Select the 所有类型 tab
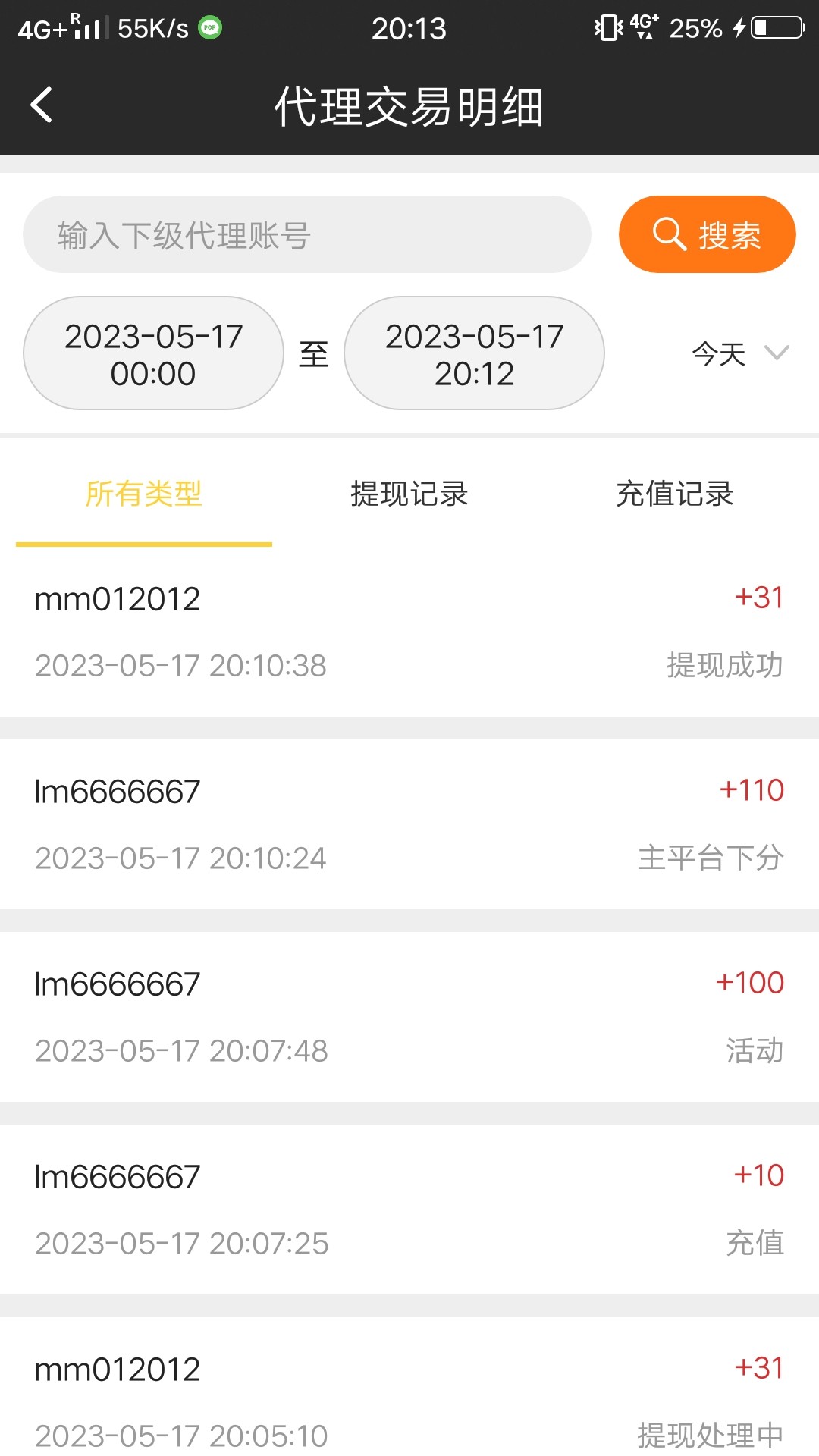The height and width of the screenshot is (1456, 819). pyautogui.click(x=144, y=494)
